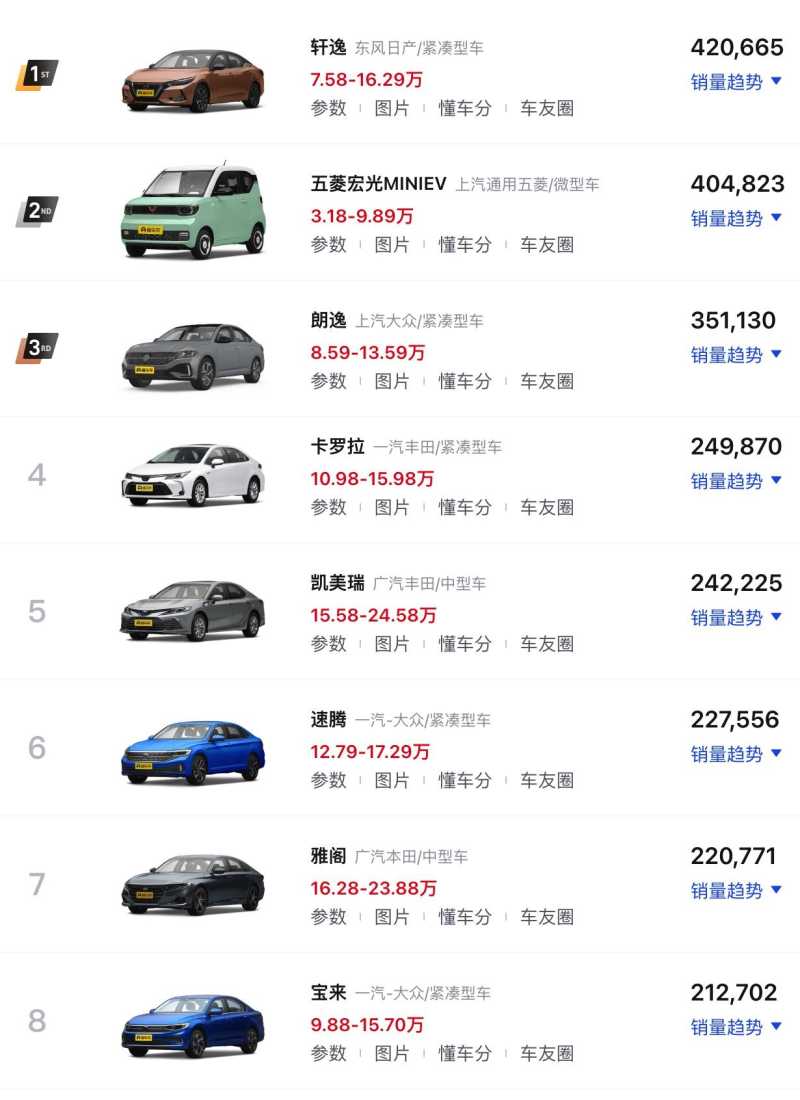This screenshot has height=1100, width=800.
Task: Expand 销量趋势 for 轩逸
Action: pos(736,82)
